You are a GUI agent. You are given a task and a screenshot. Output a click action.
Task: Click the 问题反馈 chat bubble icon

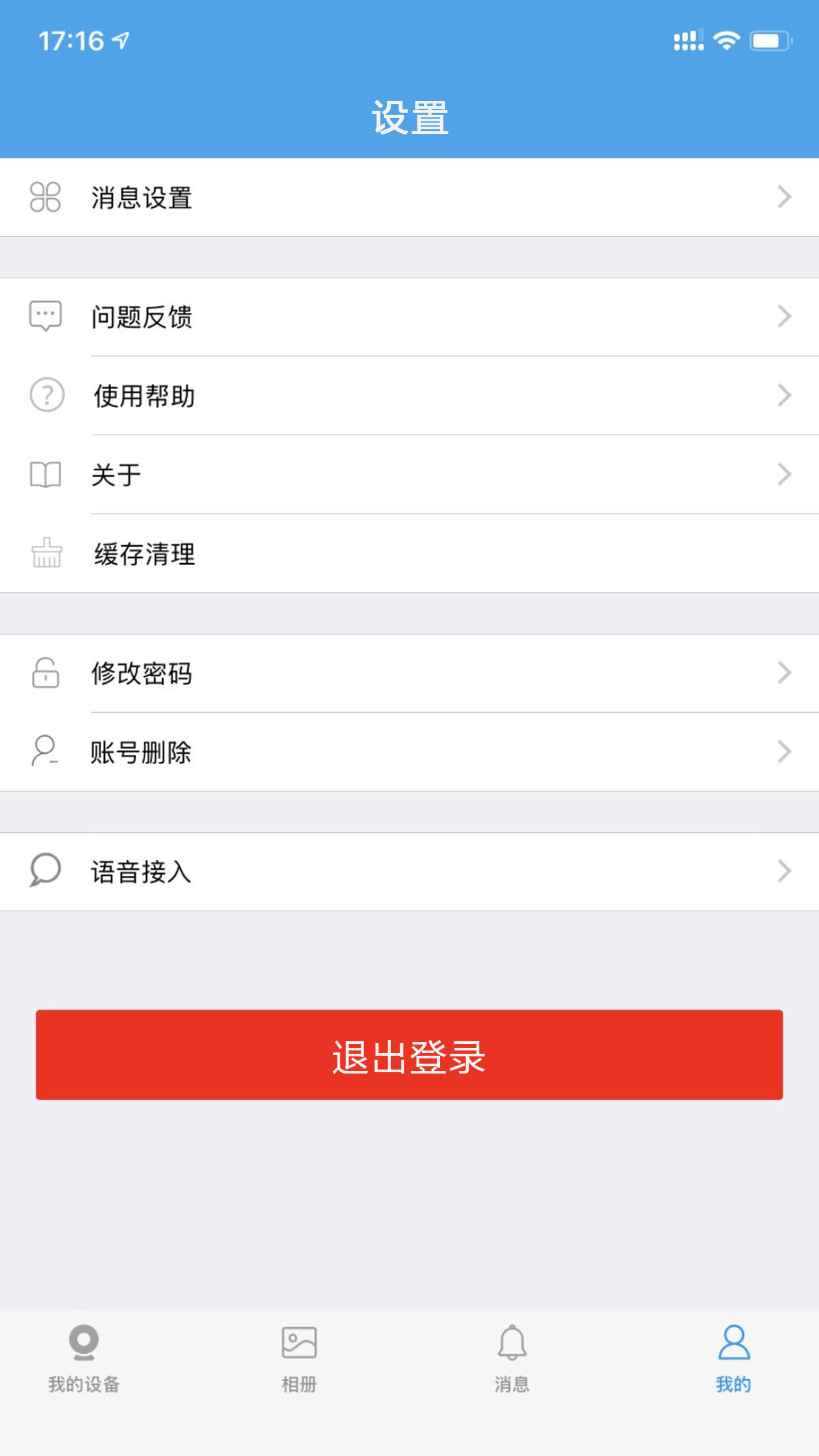tap(44, 316)
